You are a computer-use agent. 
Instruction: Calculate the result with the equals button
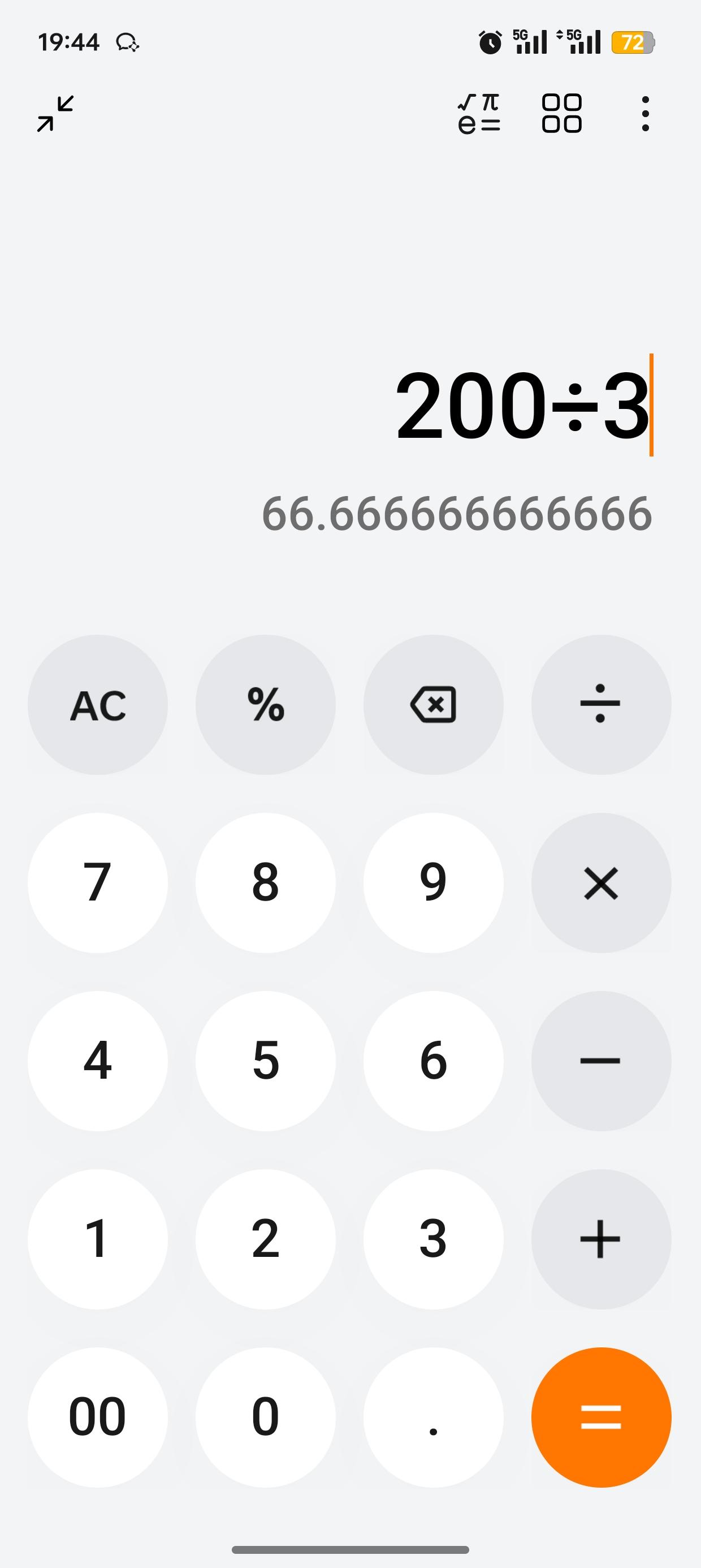[600, 1417]
